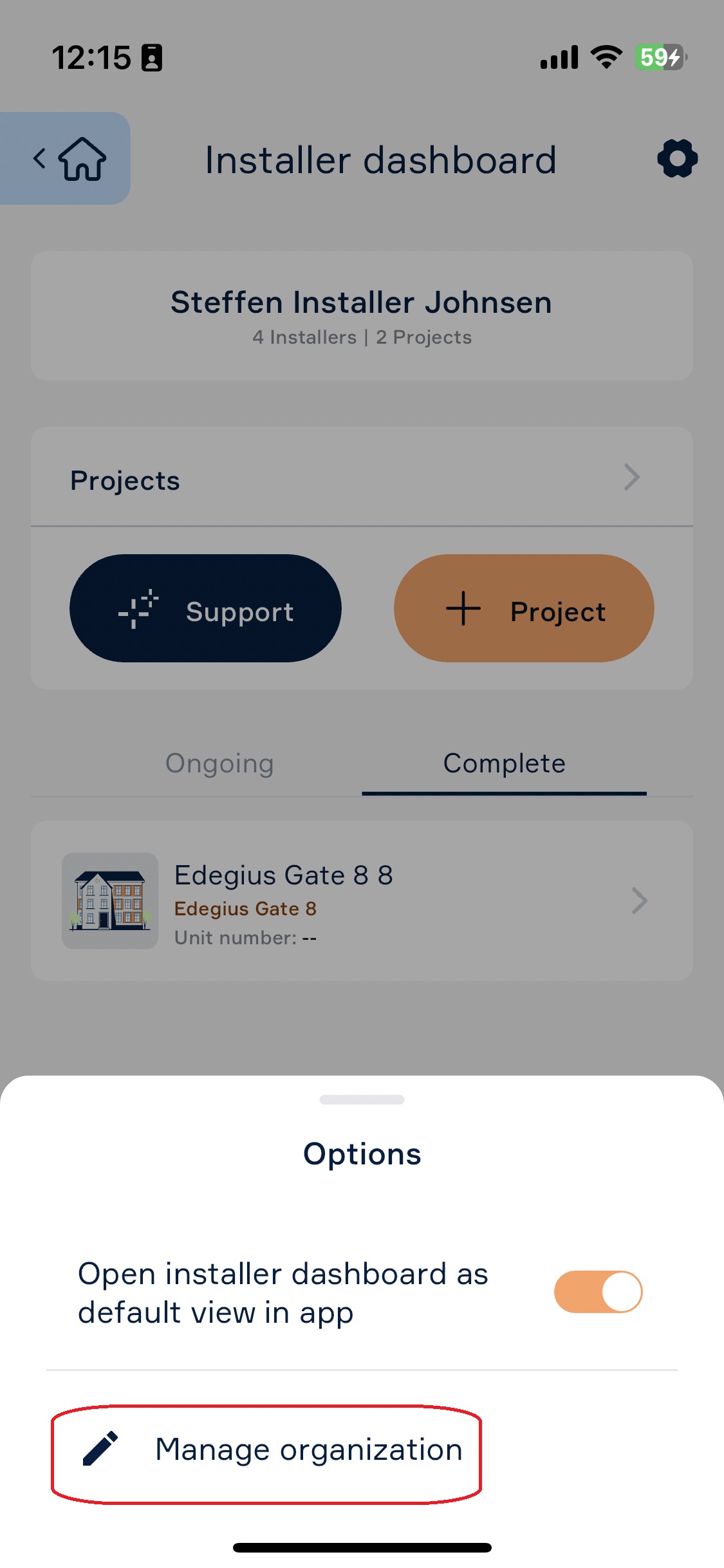Tap the sheet handle above Options
This screenshot has height=1568, width=724.
362,1099
